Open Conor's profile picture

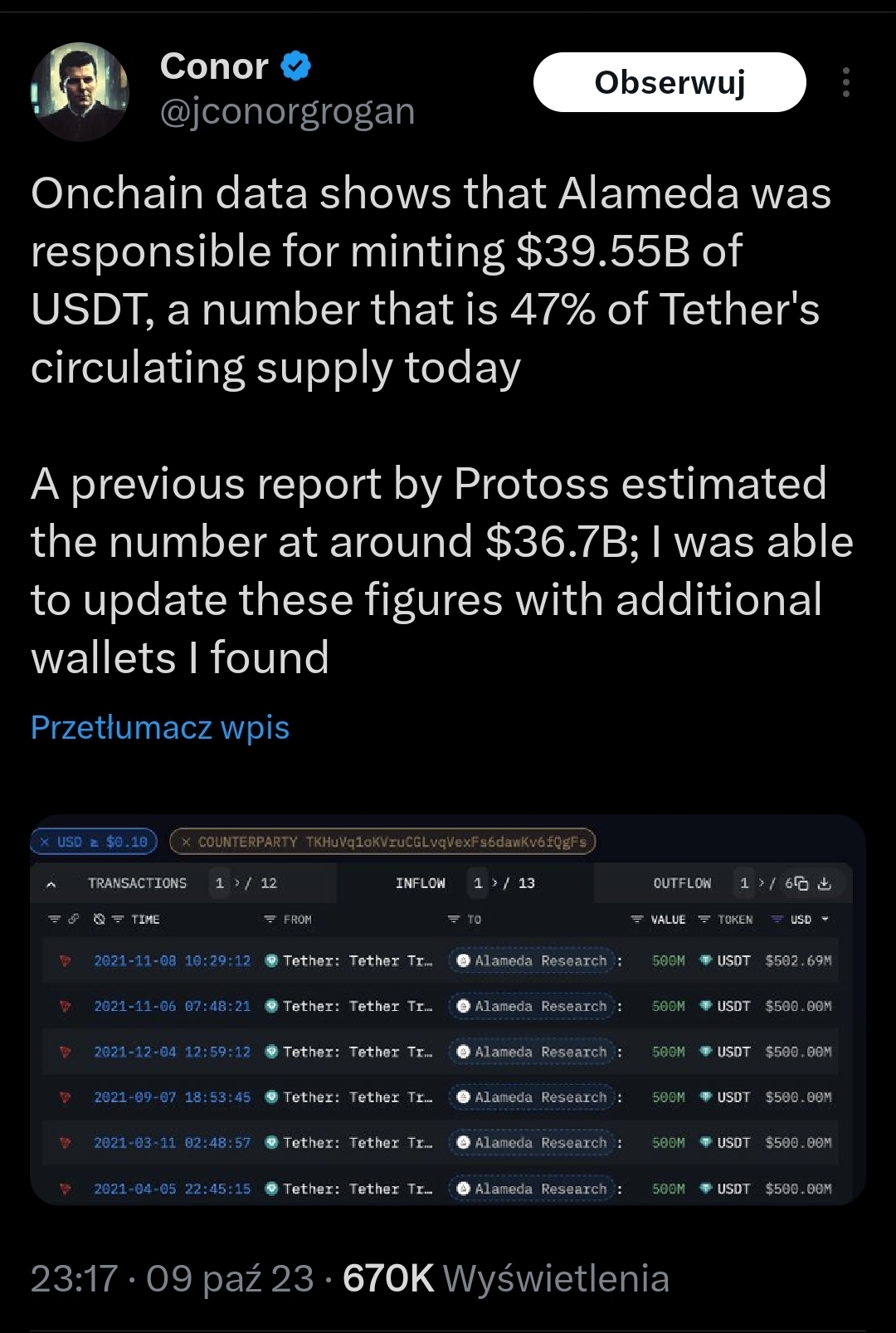point(80,91)
